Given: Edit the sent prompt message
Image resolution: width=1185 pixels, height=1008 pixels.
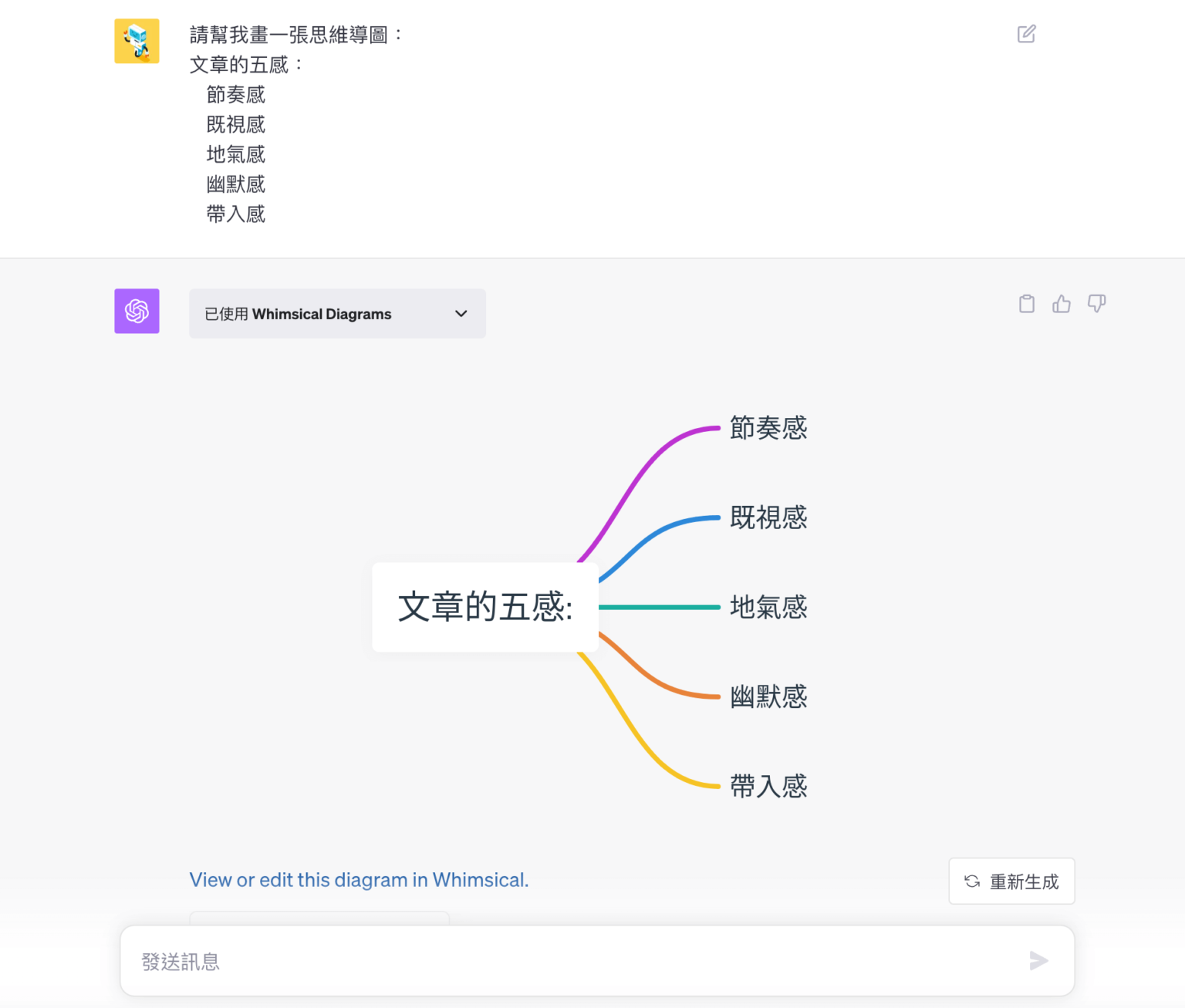Looking at the screenshot, I should coord(1026,34).
